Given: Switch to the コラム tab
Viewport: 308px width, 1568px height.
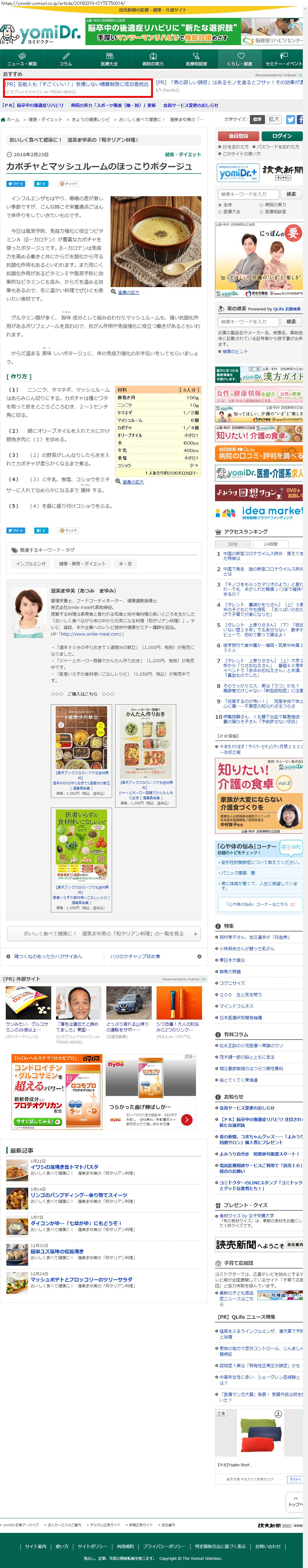Looking at the screenshot, I should 65,60.
